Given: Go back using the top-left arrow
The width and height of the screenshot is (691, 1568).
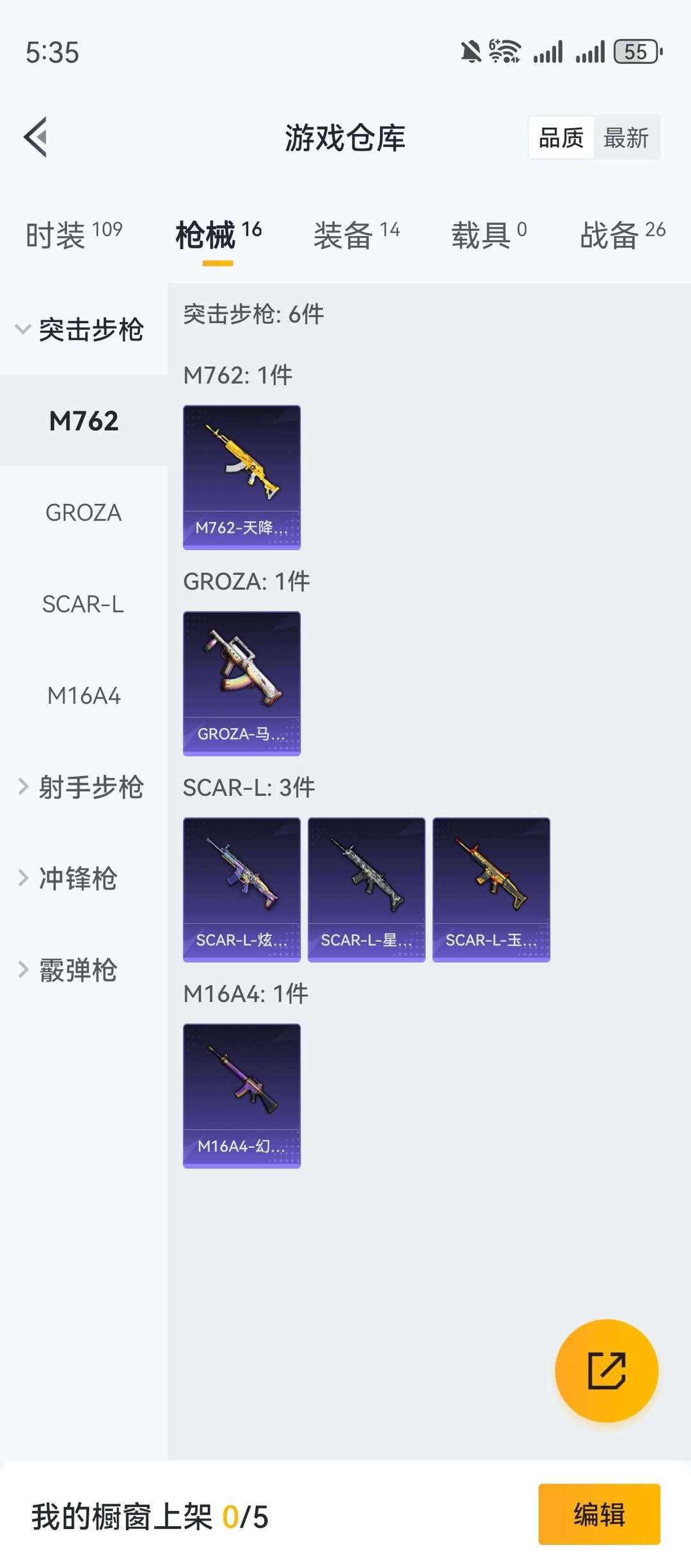Looking at the screenshot, I should point(36,137).
